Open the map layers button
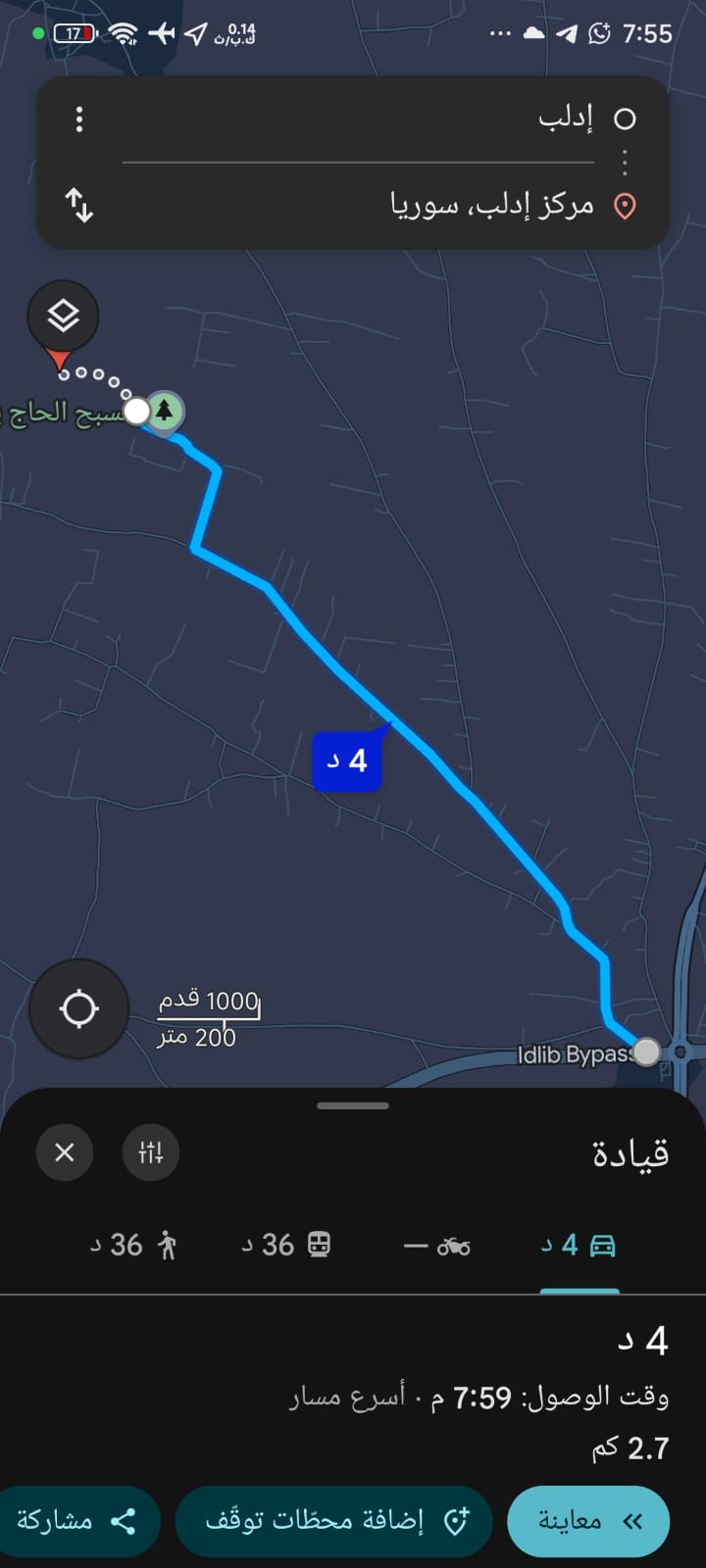This screenshot has width=706, height=1568. point(63,316)
